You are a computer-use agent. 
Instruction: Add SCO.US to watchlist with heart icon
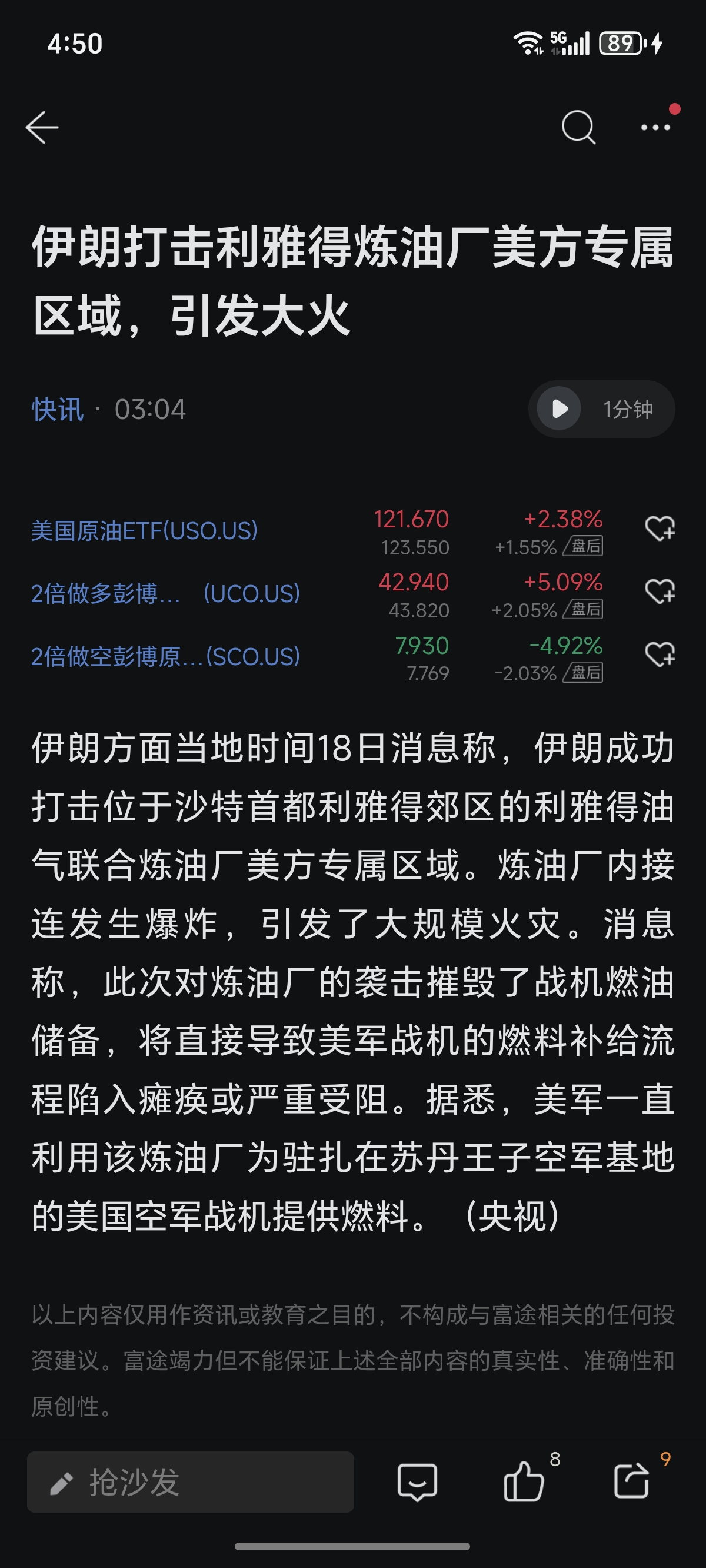(x=660, y=655)
